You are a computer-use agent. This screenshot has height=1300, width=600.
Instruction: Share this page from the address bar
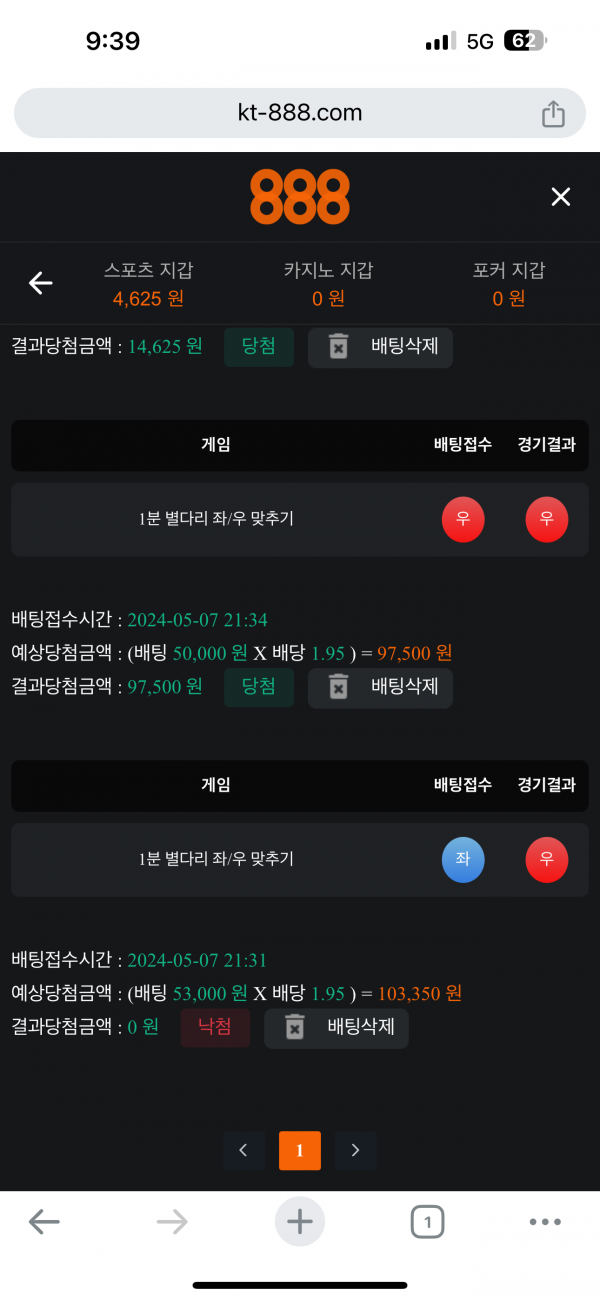point(553,114)
